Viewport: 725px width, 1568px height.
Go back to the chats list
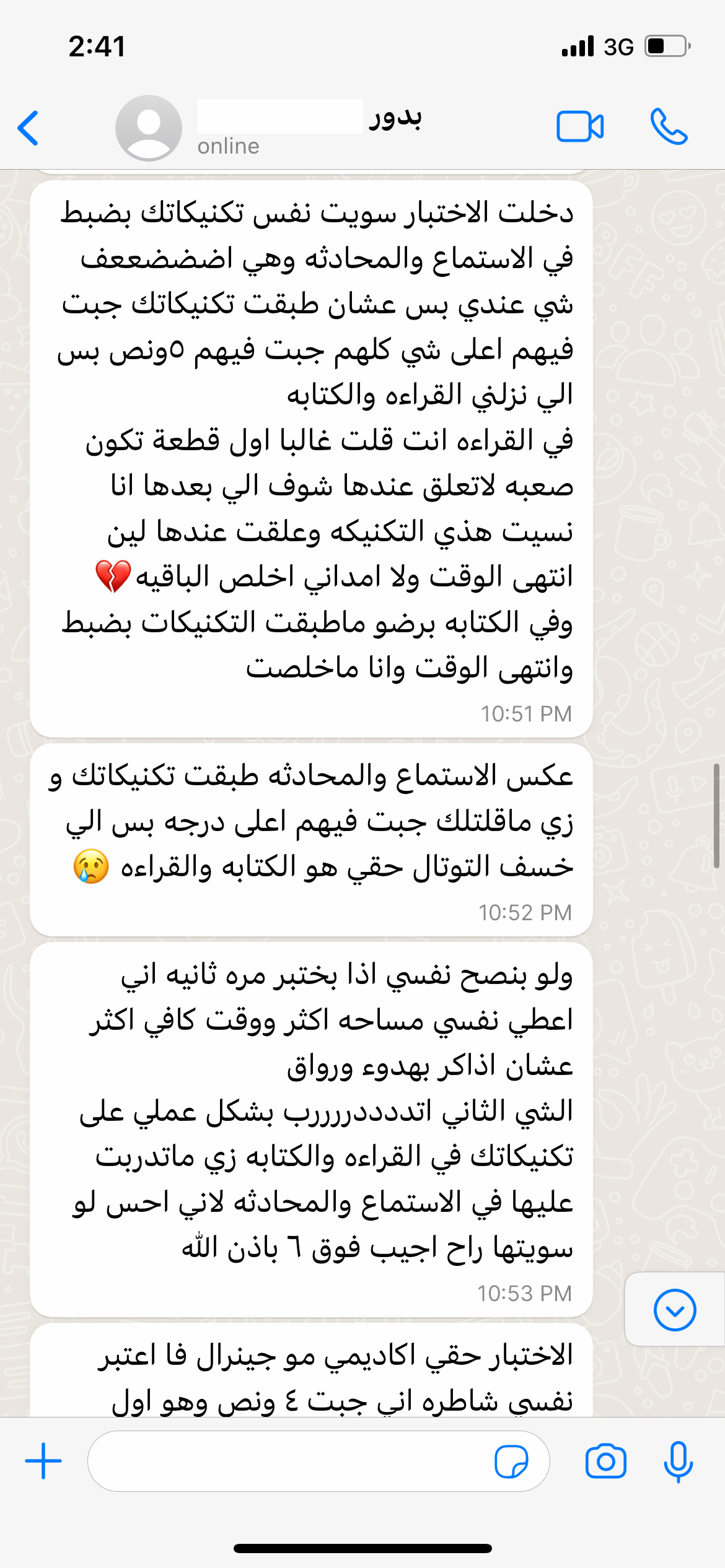(29, 128)
